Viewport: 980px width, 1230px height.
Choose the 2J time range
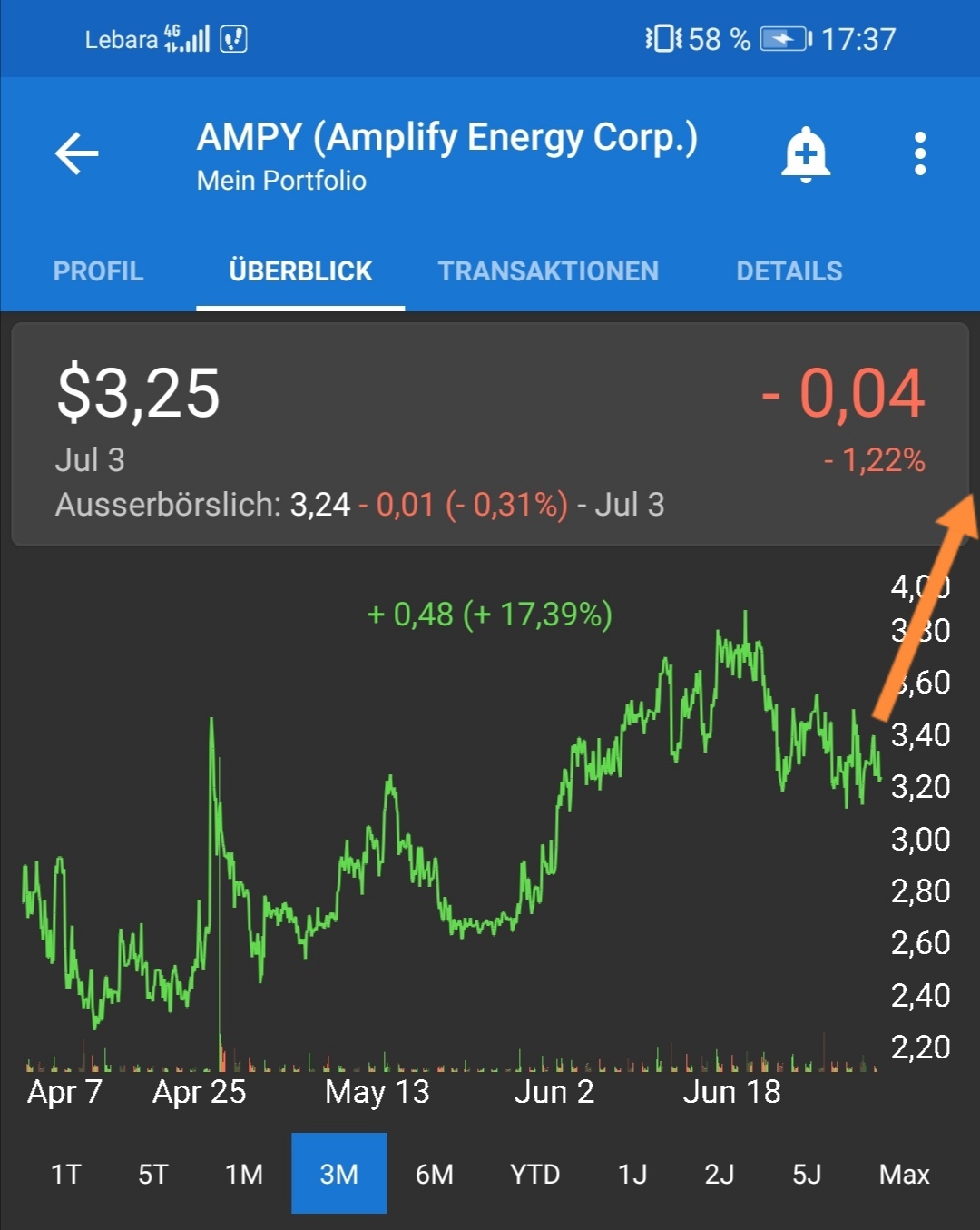720,1174
